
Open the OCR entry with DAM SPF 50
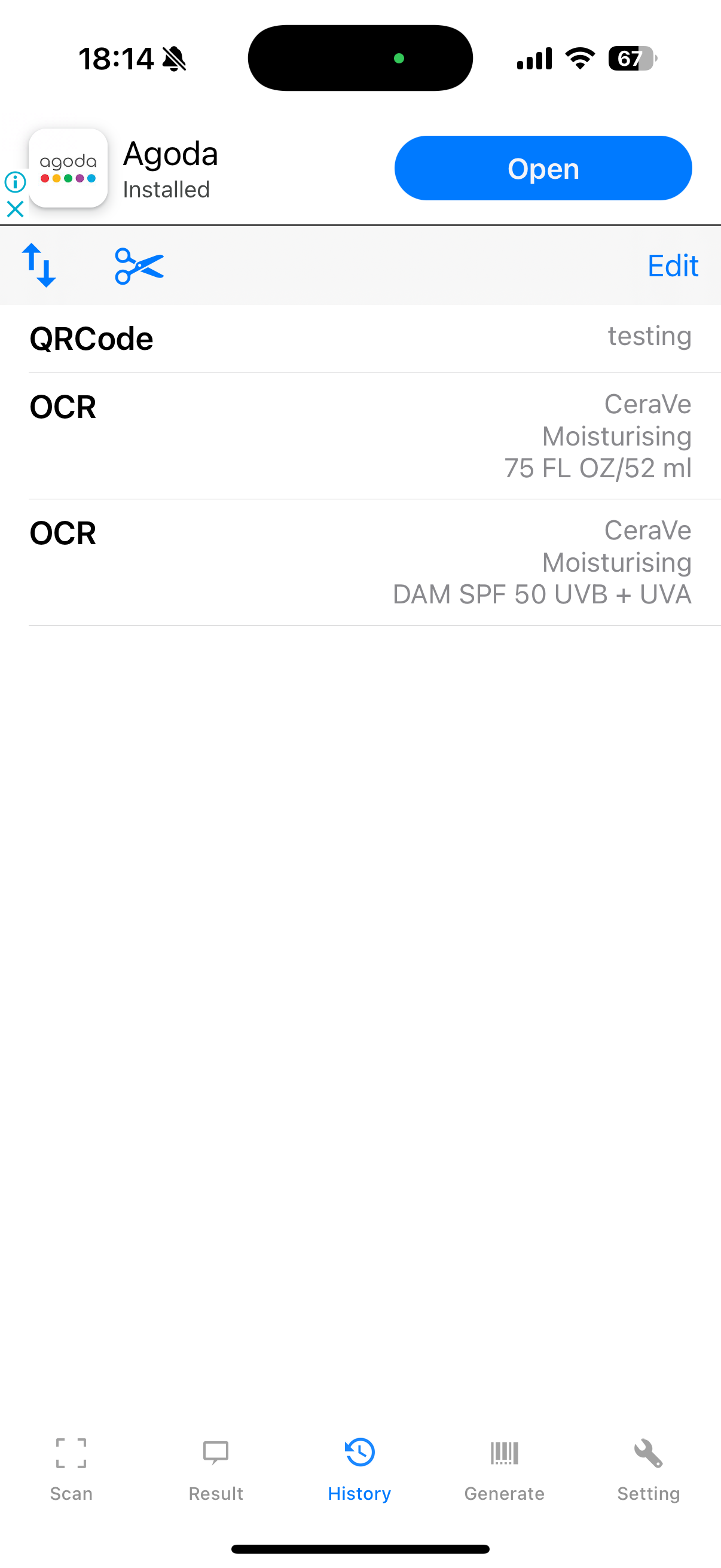coord(360,562)
